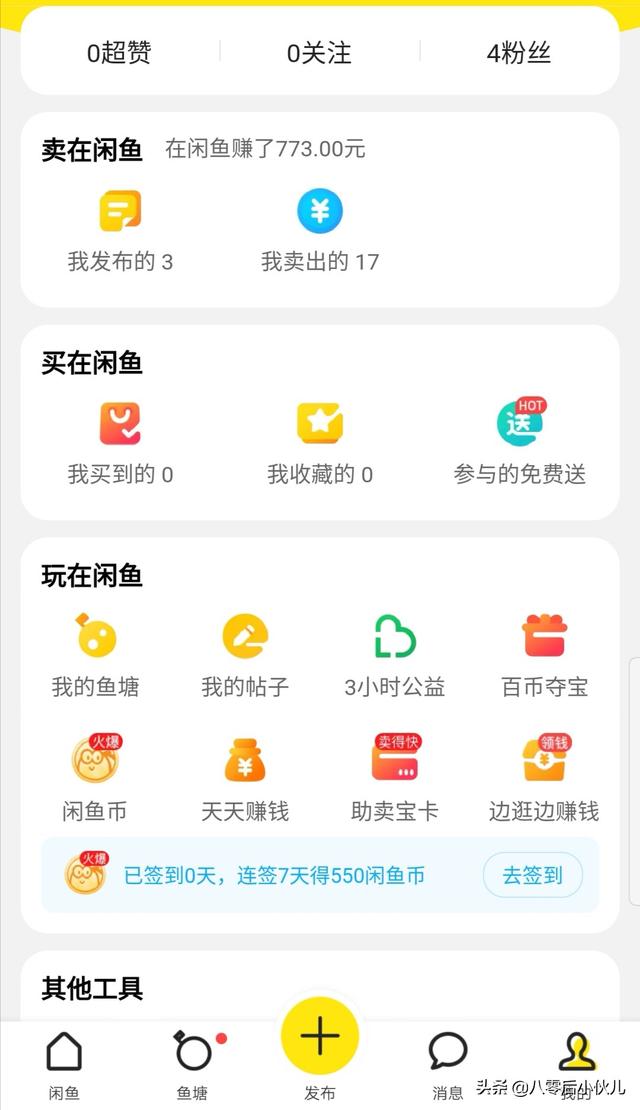640x1110 pixels.
Task: Open 参与的免费送
Action: click(520, 444)
